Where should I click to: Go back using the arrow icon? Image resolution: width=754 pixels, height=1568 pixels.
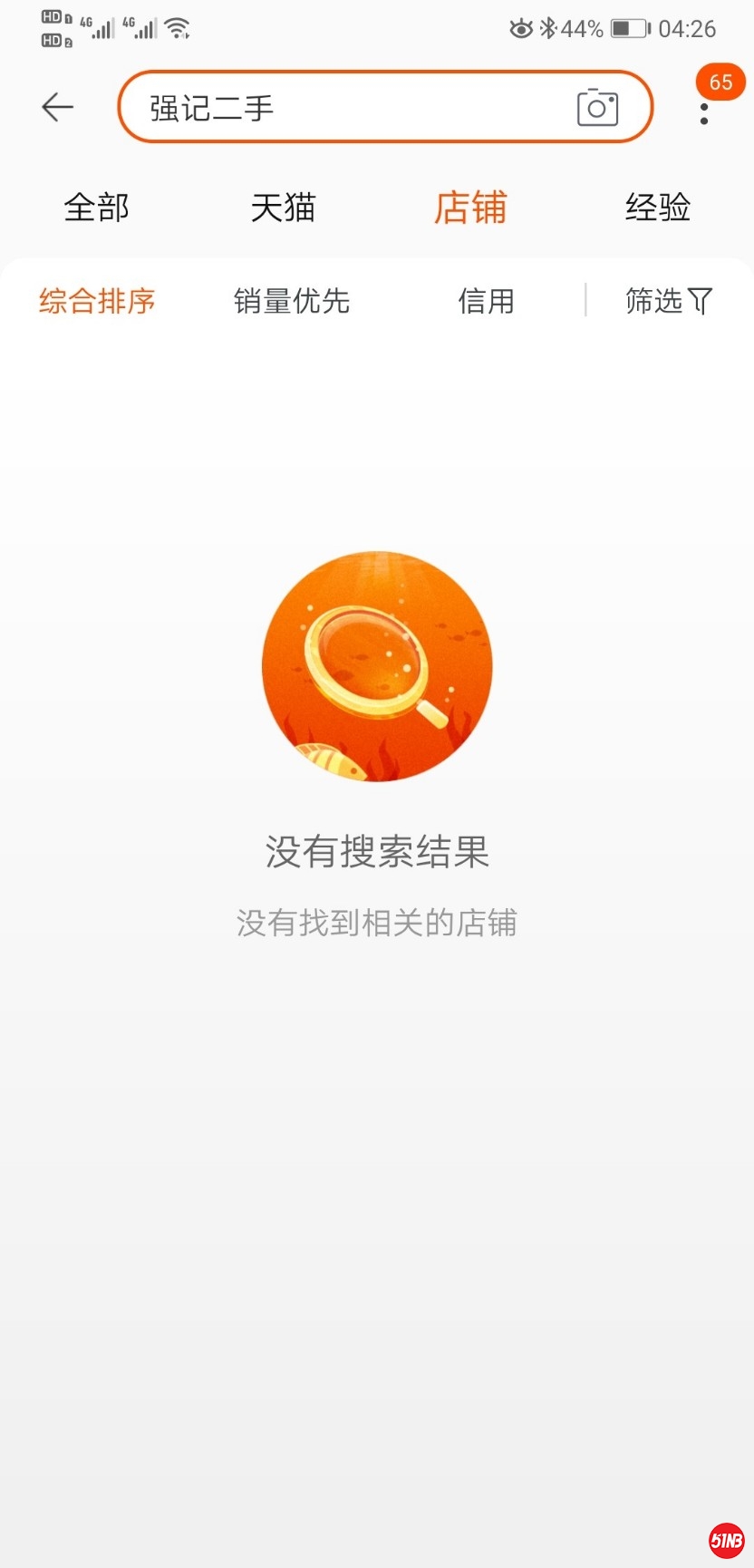click(x=57, y=107)
